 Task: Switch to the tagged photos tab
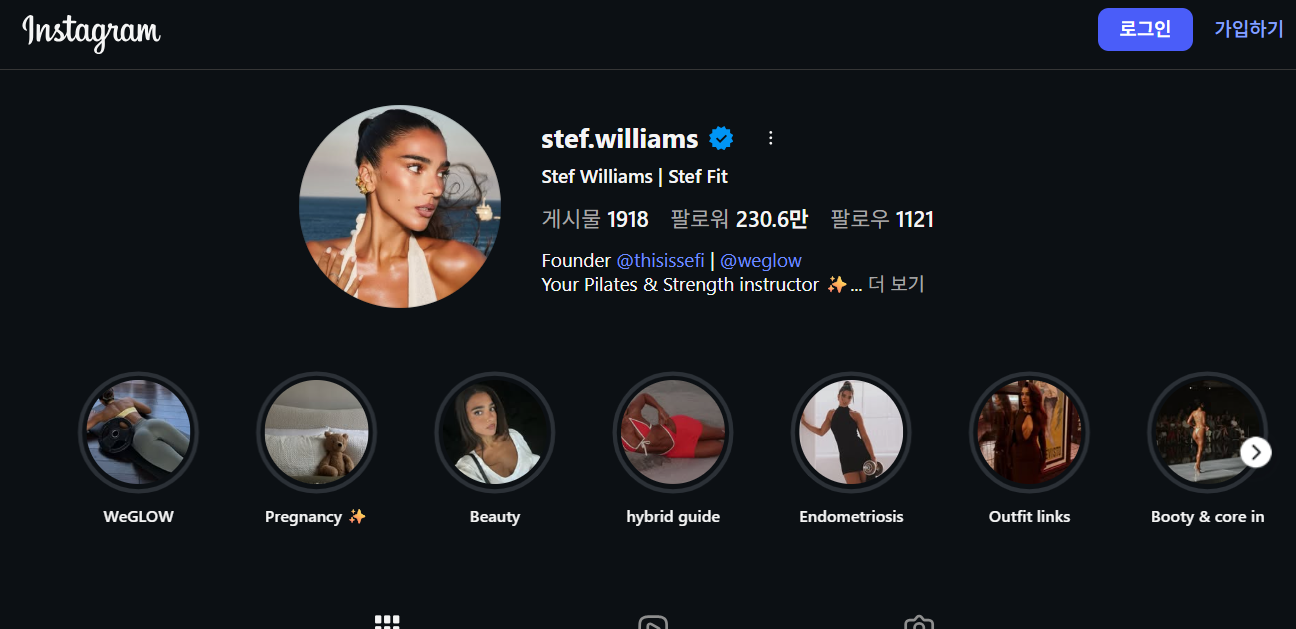(x=918, y=622)
